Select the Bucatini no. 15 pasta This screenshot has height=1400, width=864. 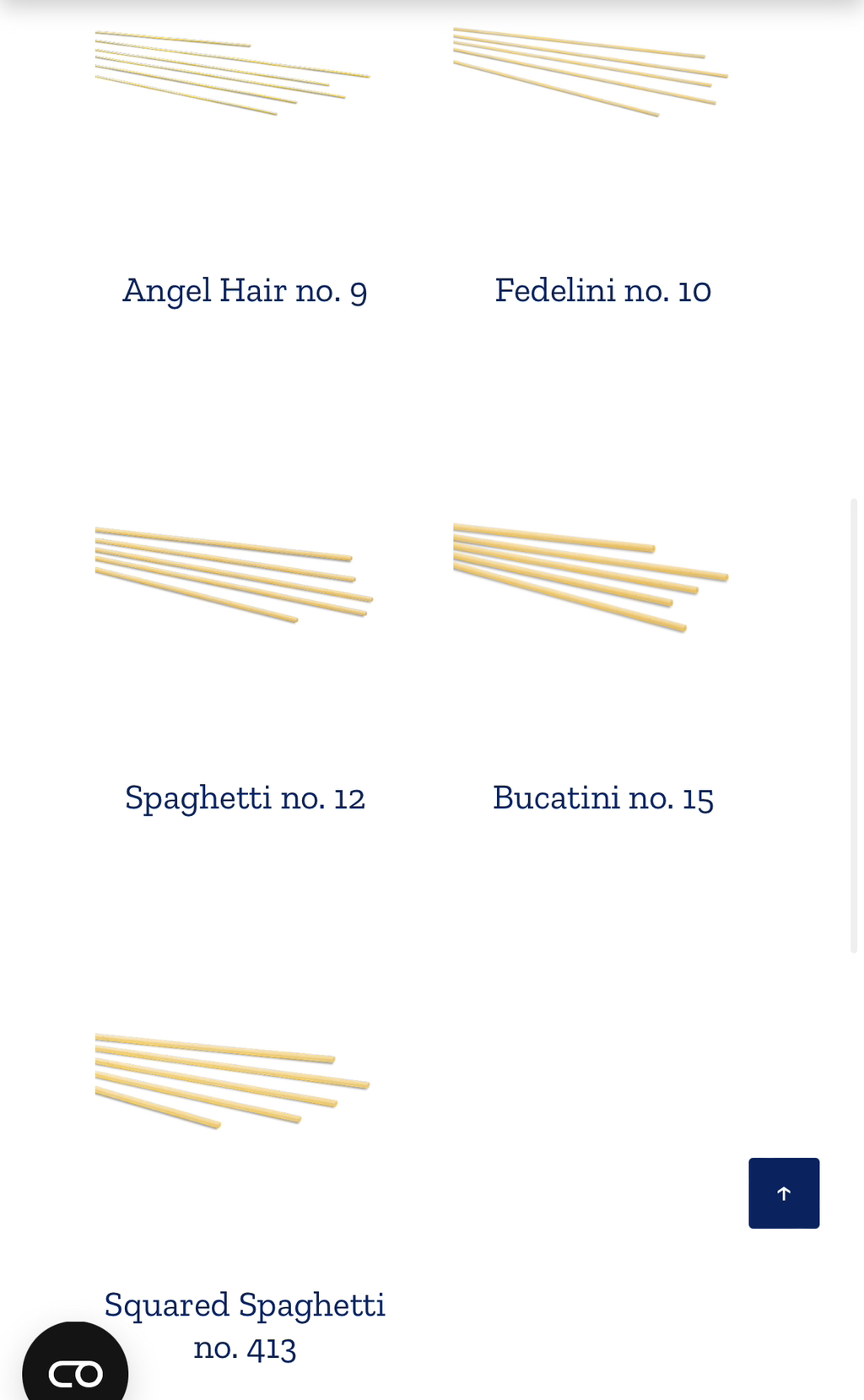[602, 797]
